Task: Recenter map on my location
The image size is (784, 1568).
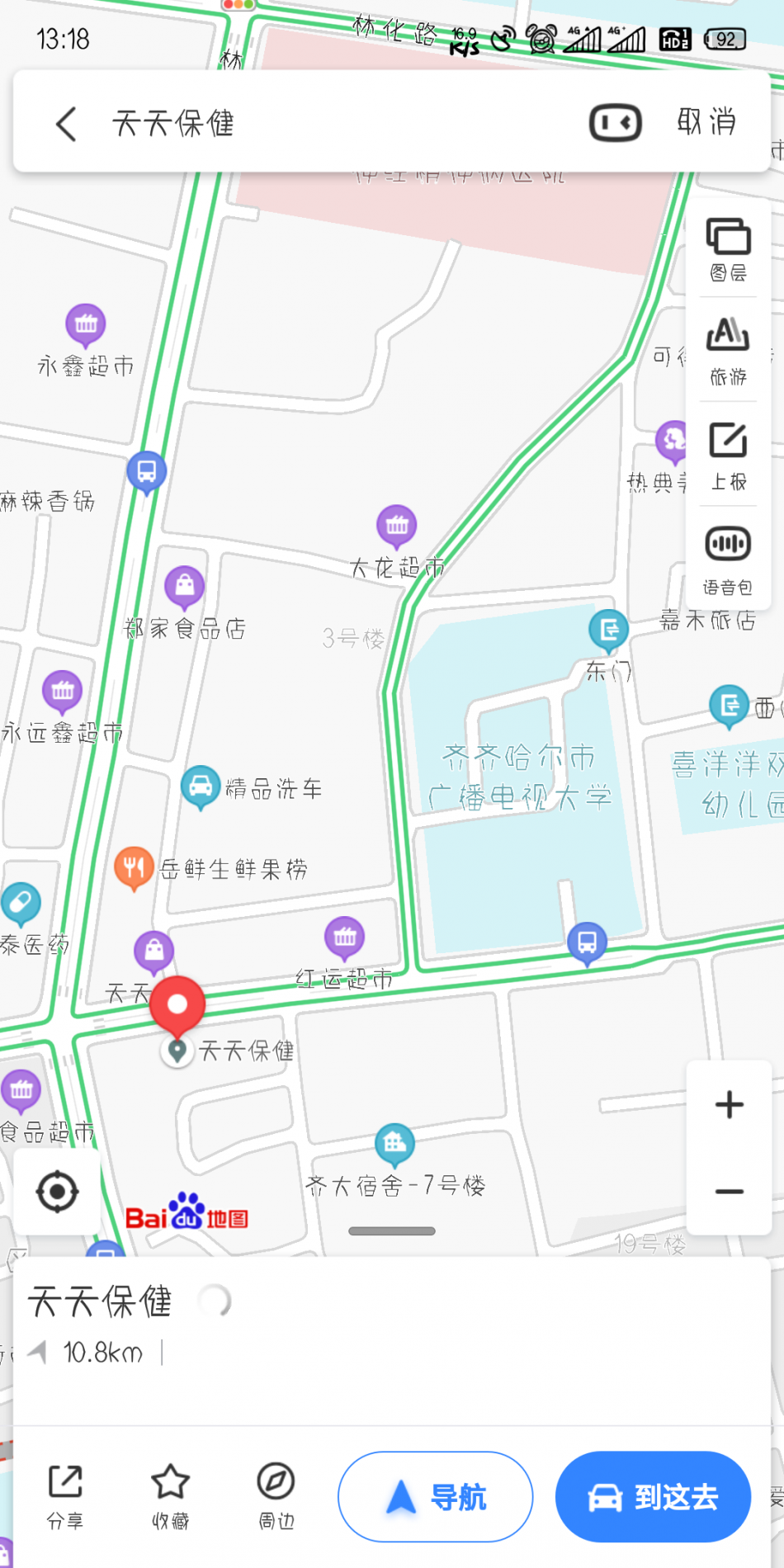Action: coord(57,1191)
